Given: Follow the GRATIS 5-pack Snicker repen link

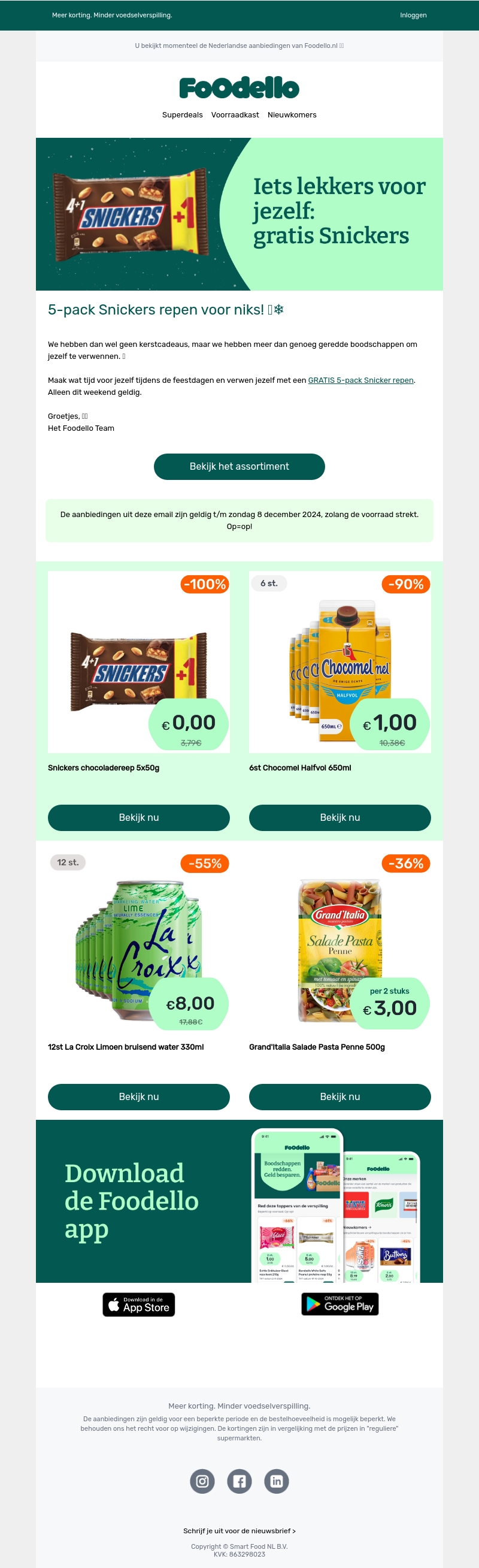Looking at the screenshot, I should (x=360, y=380).
